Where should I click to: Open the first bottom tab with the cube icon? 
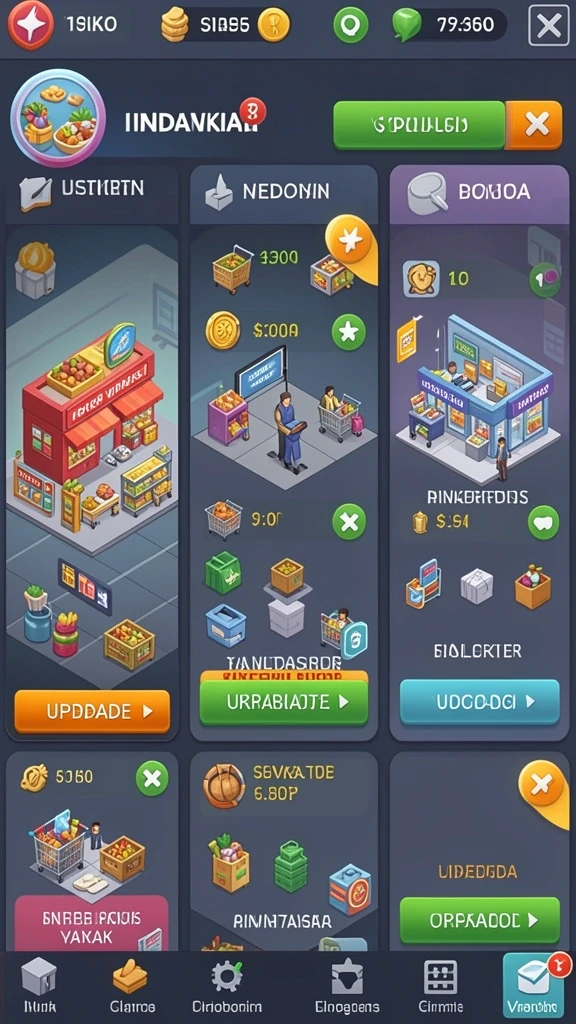(39, 986)
